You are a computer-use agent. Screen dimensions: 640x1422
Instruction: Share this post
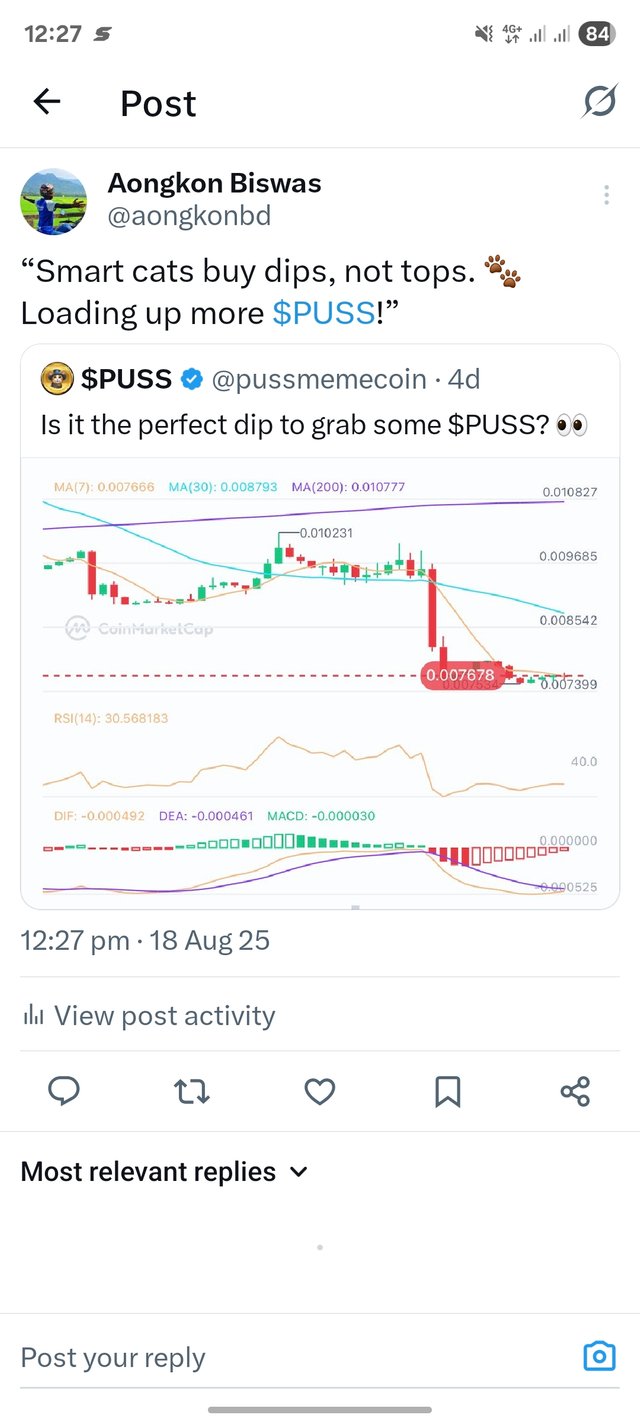pyautogui.click(x=575, y=1091)
